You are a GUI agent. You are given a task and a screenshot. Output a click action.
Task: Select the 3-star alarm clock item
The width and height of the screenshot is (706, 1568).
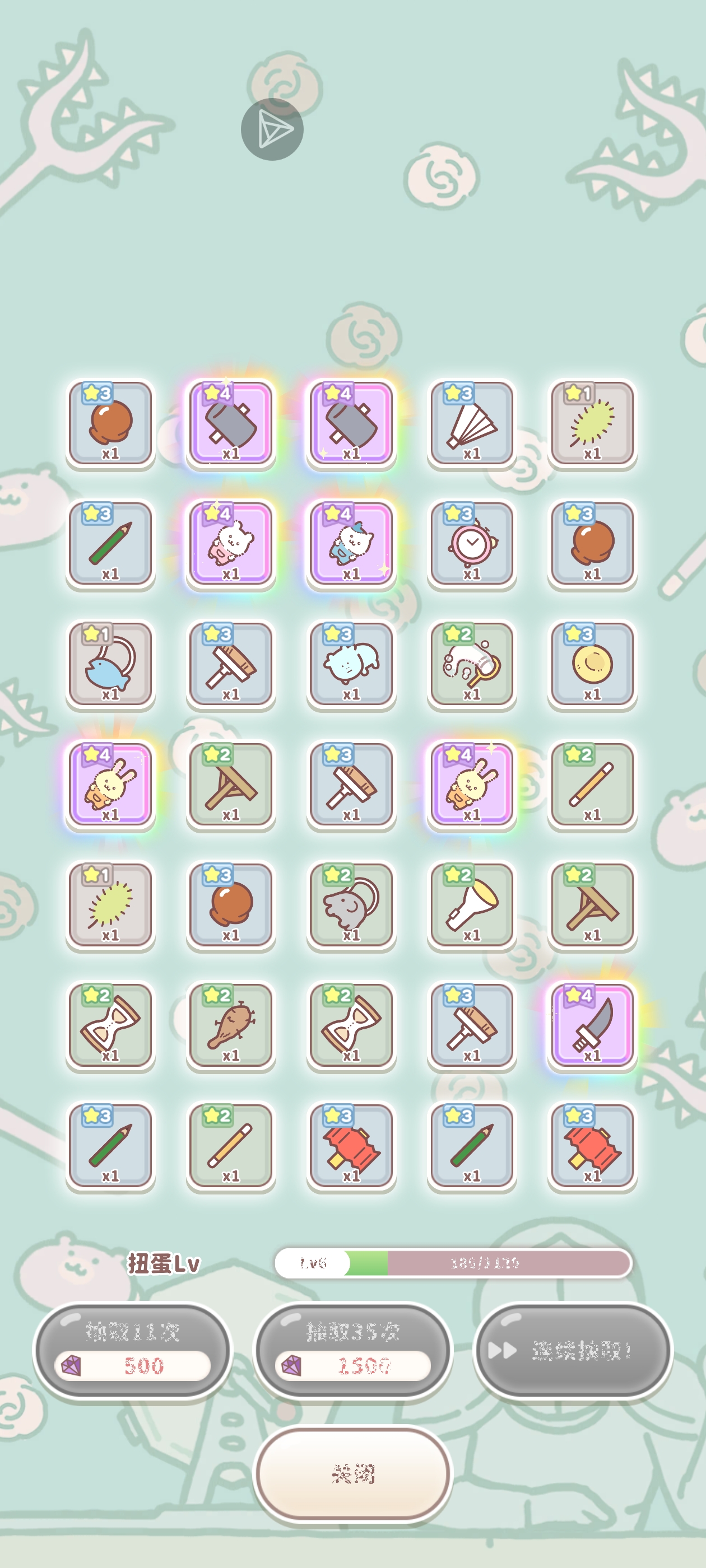471,544
